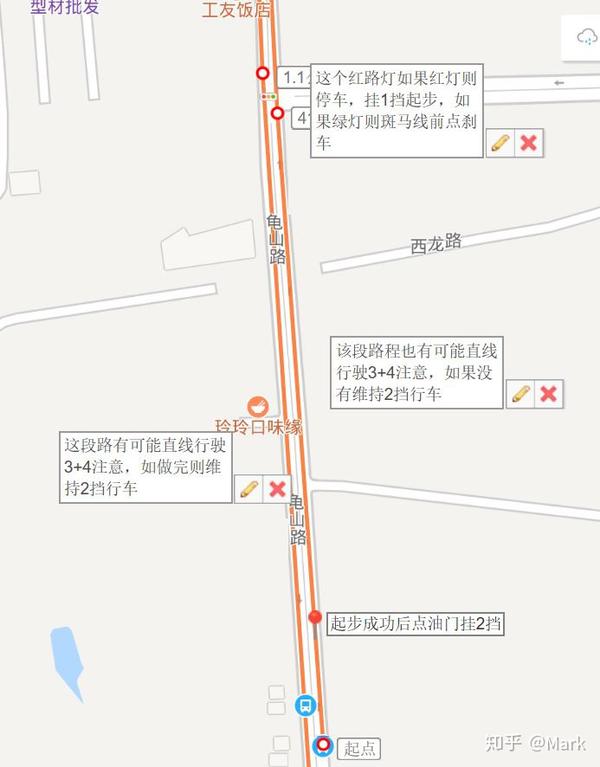
Task: Open the bus stop icon near 起点
Action: coord(305,706)
